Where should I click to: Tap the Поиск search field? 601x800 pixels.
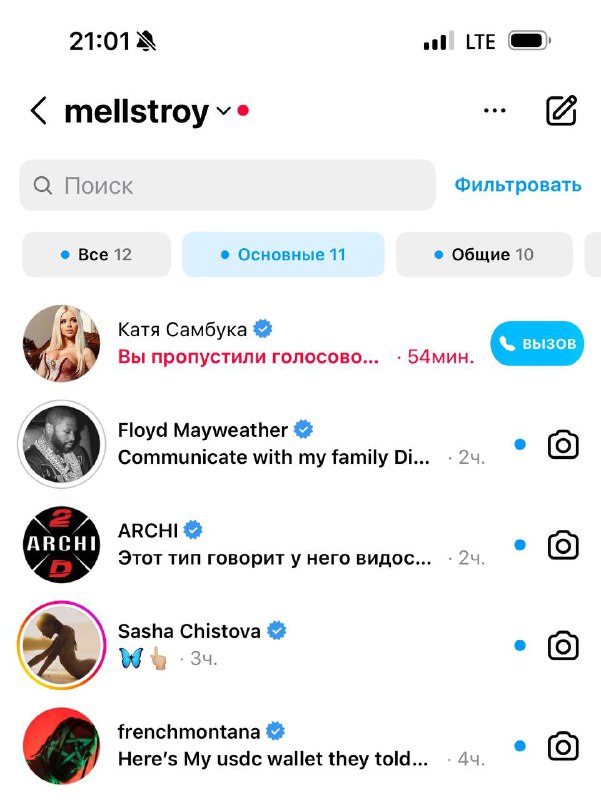227,185
